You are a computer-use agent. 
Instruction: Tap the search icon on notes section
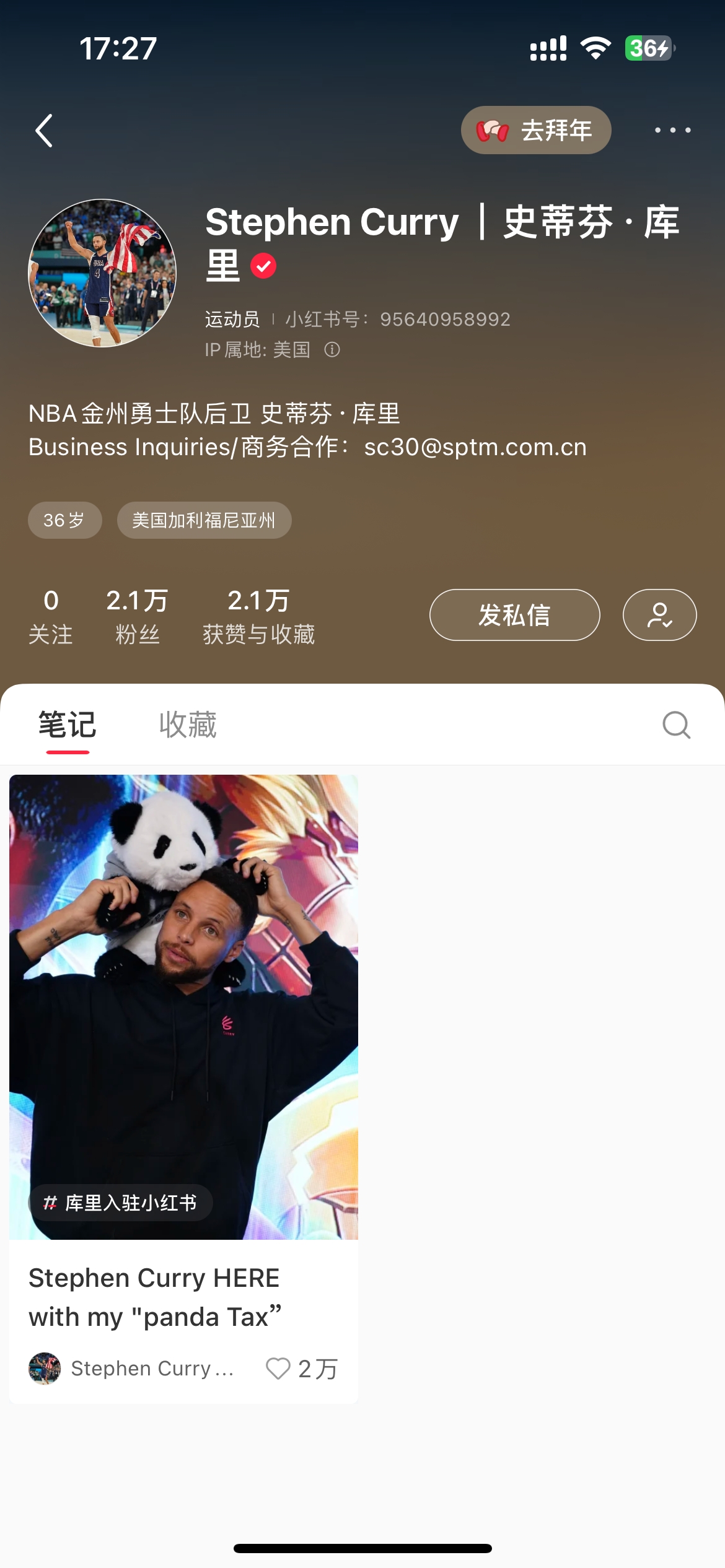coord(675,725)
